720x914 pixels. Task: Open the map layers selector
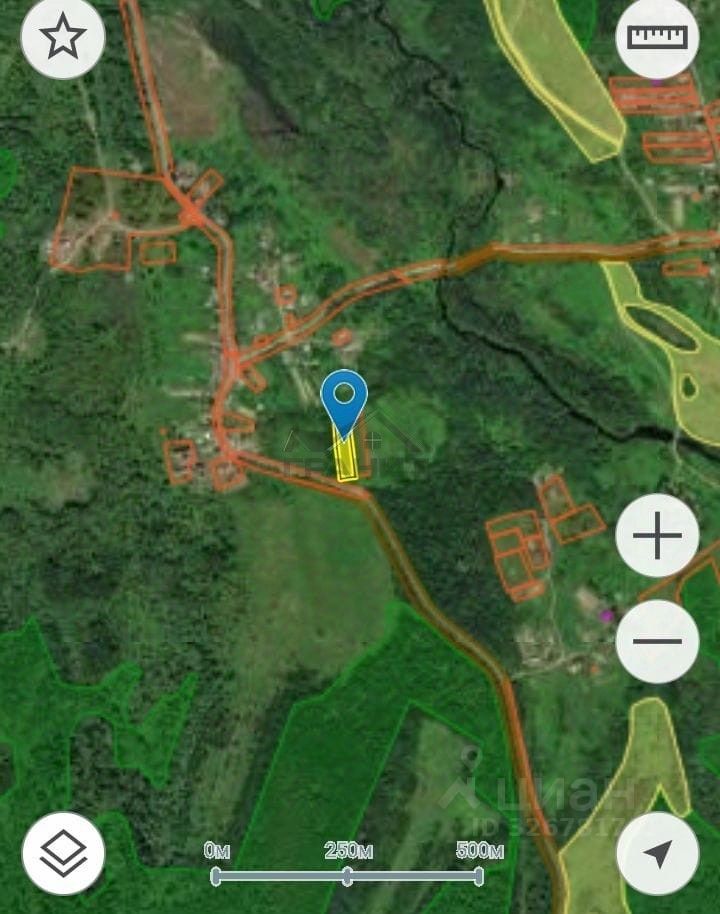(x=63, y=853)
